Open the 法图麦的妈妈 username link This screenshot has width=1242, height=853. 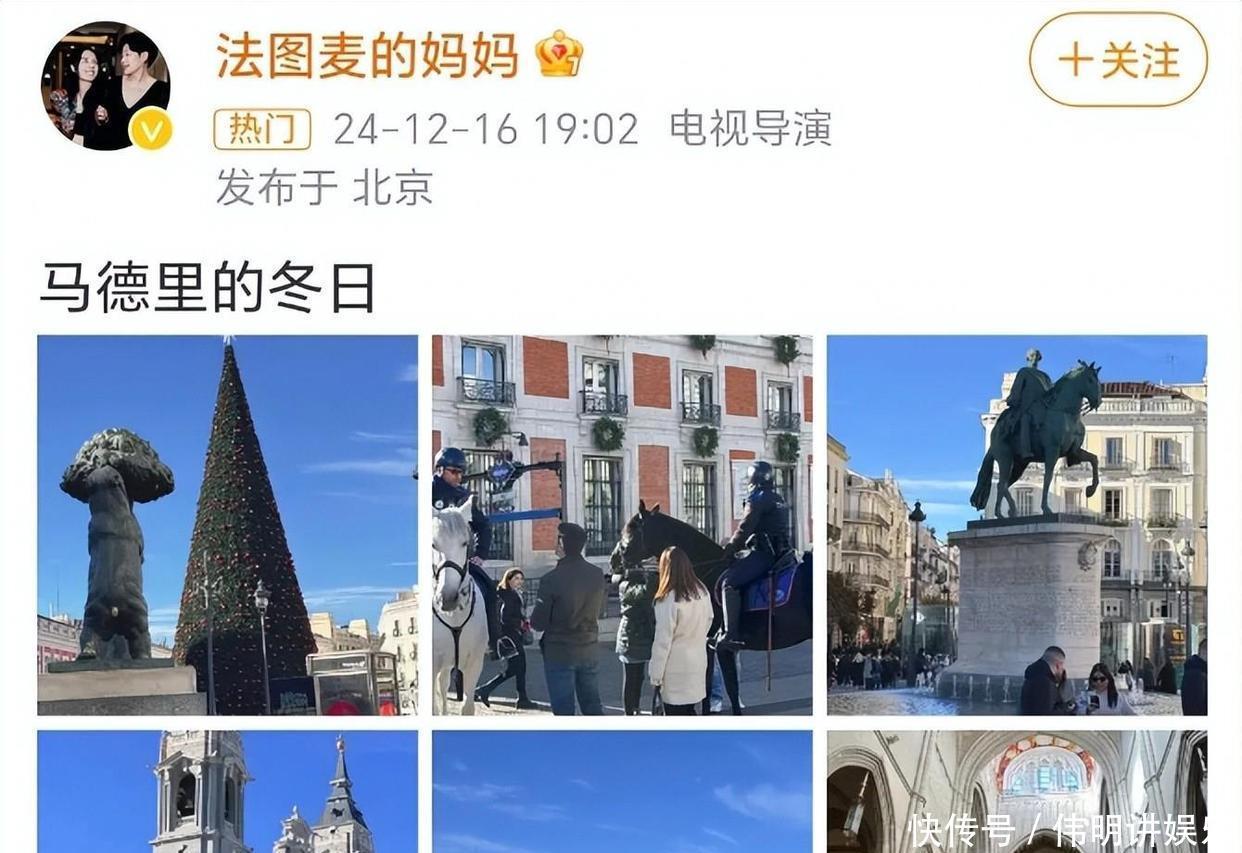pyautogui.click(x=368, y=55)
